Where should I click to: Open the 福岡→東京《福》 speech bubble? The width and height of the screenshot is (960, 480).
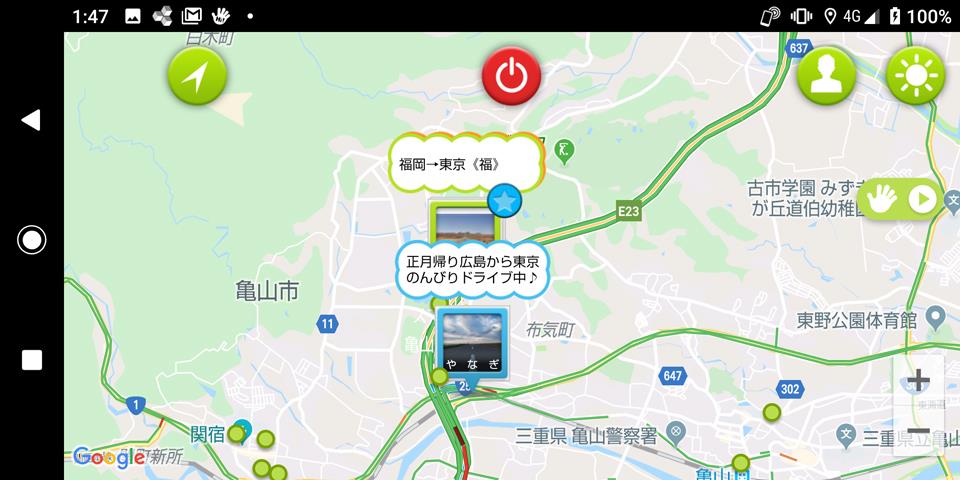pos(465,164)
